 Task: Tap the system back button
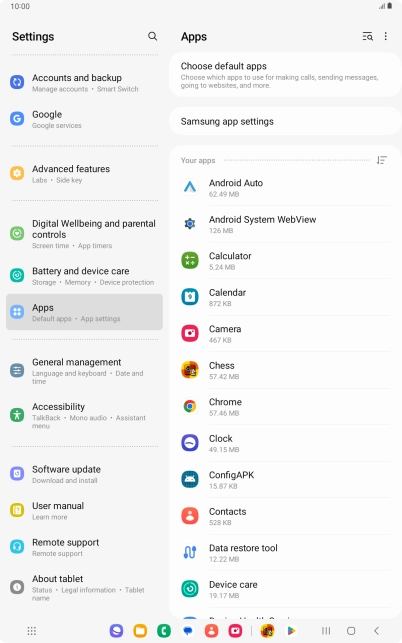point(376,631)
